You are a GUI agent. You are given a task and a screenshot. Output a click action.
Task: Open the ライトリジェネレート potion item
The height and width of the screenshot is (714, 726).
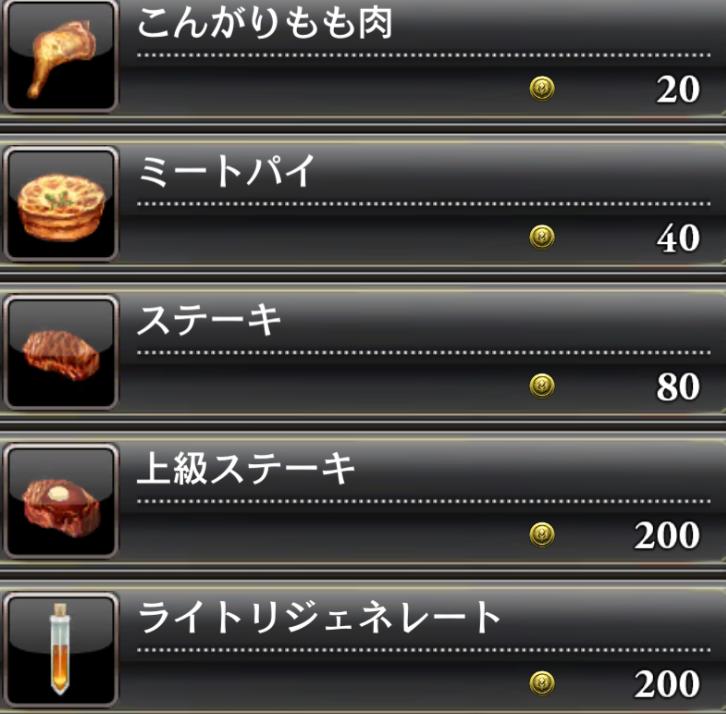point(363,649)
